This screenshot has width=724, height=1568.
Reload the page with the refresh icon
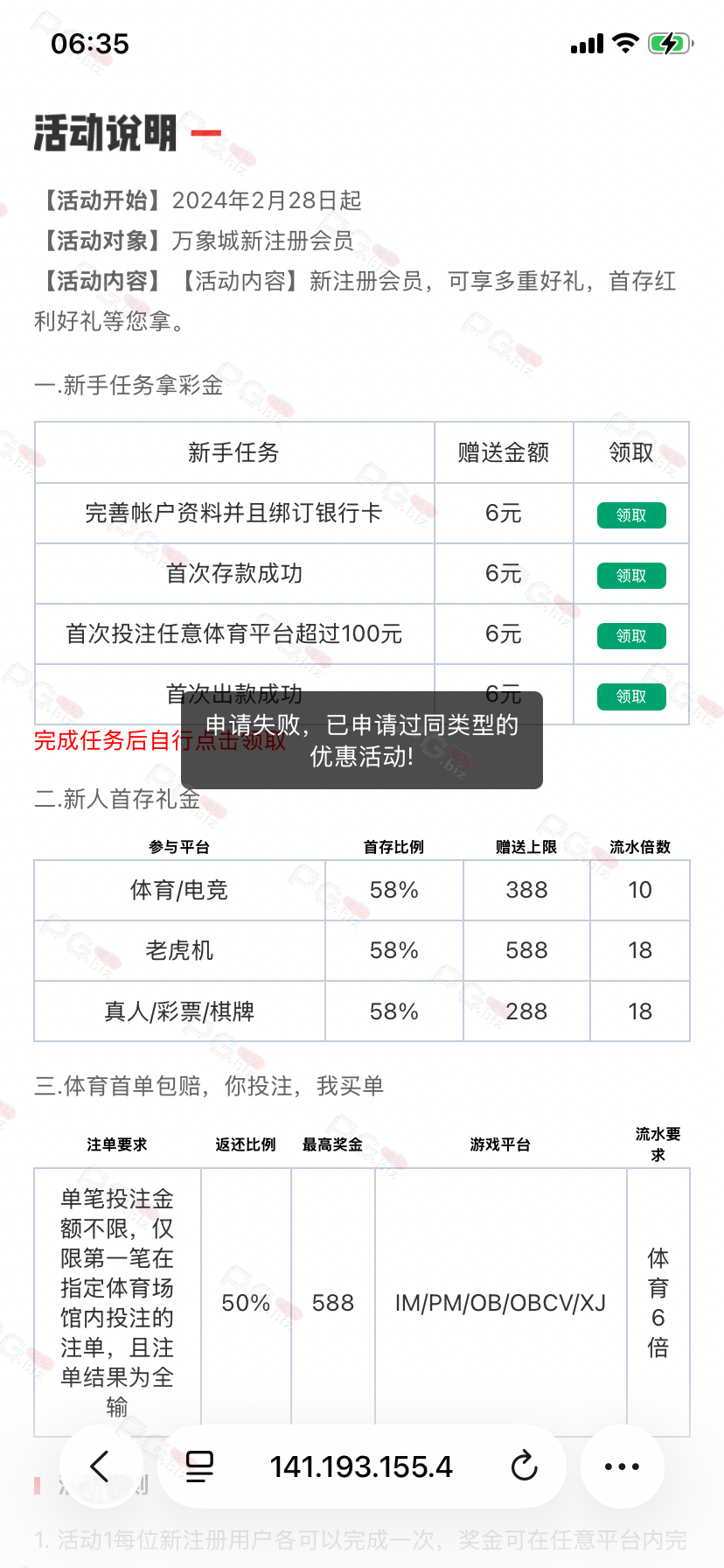[524, 1466]
